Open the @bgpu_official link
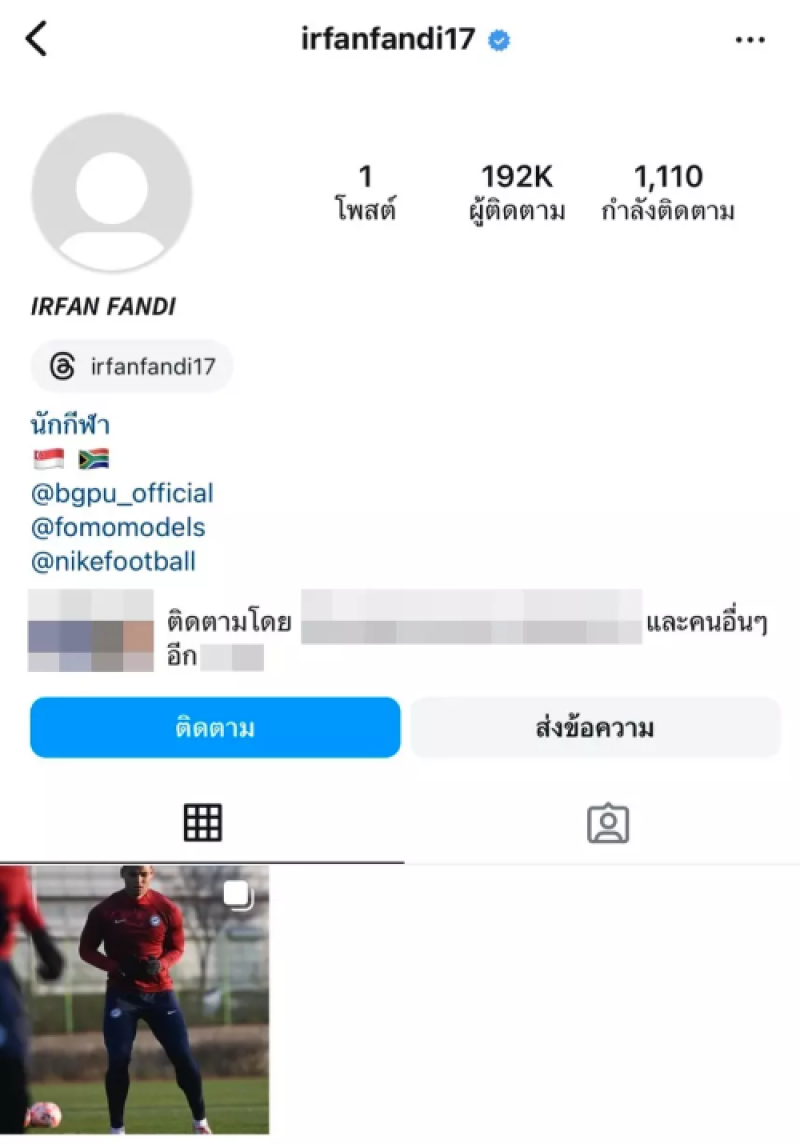 click(122, 493)
